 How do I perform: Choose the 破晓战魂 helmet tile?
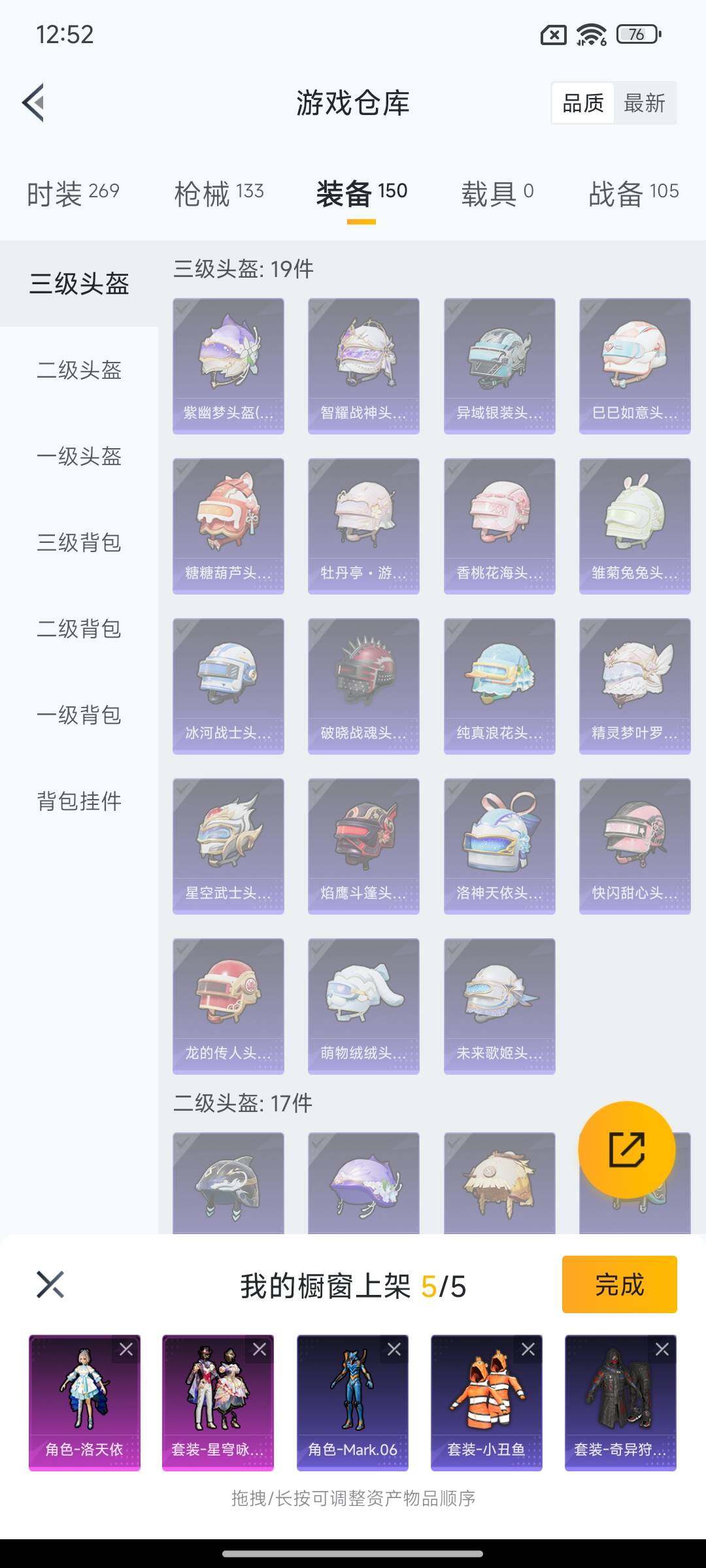(x=363, y=686)
